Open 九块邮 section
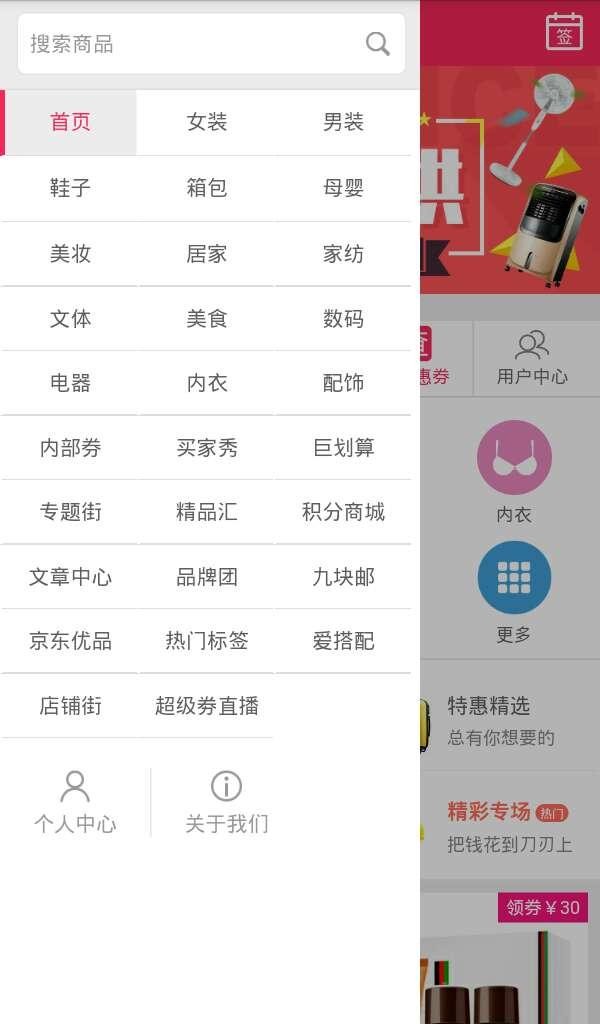Viewport: 600px width, 1024px height. pos(343,577)
